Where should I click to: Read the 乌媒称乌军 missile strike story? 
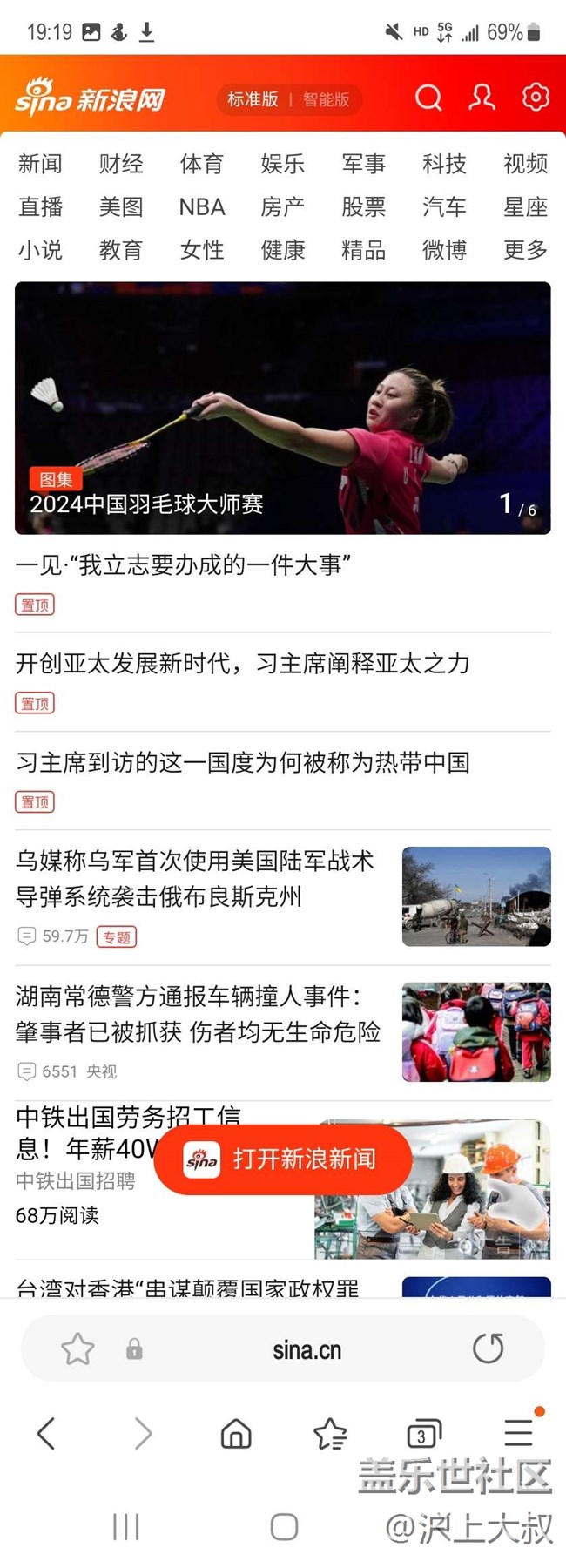[x=195, y=878]
